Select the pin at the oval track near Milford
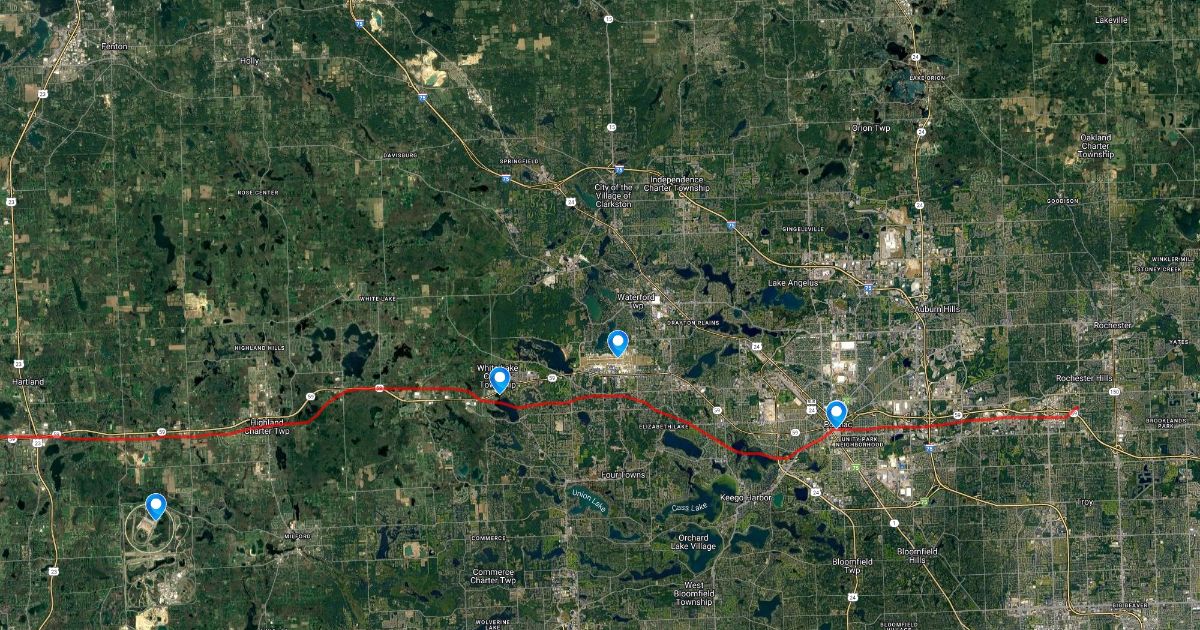Image resolution: width=1200 pixels, height=630 pixels. pos(155,506)
